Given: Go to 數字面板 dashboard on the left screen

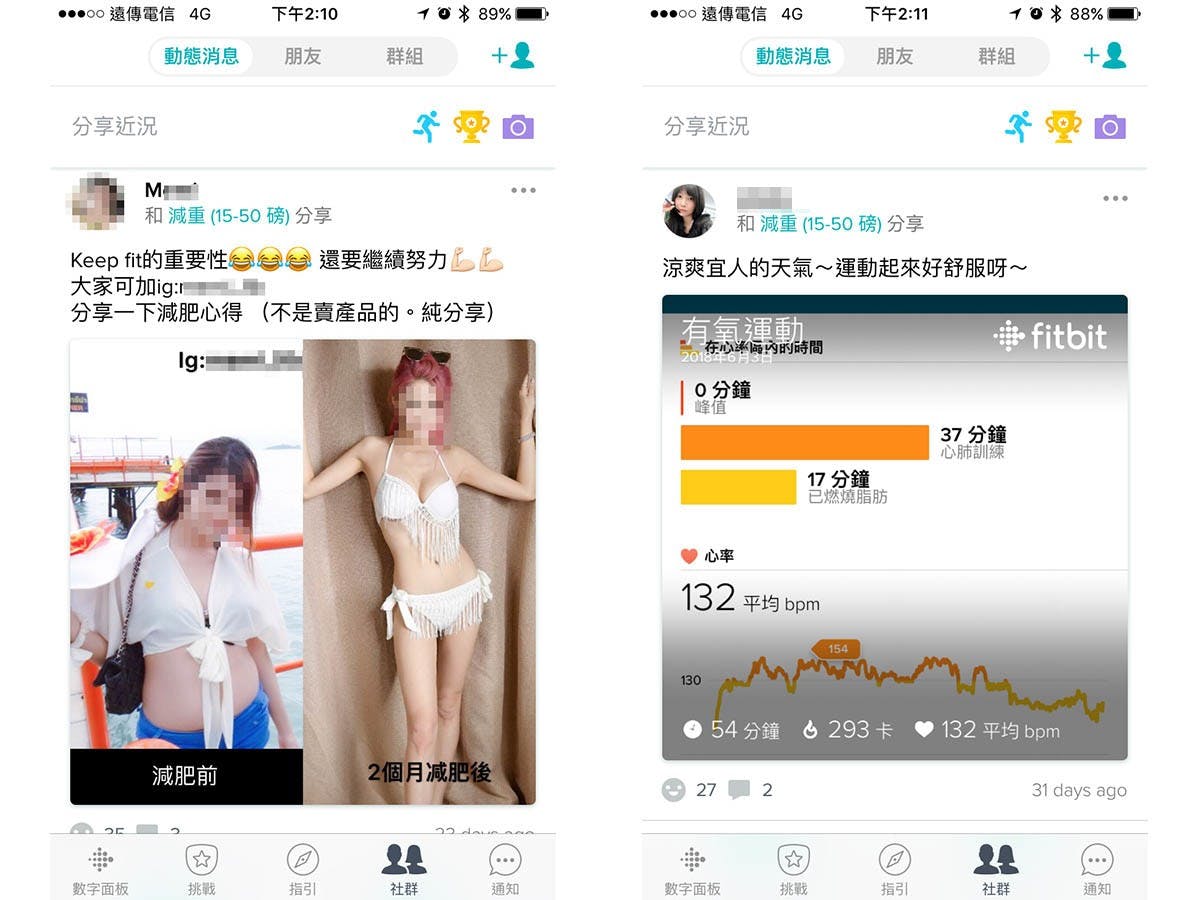Looking at the screenshot, I should 101,870.
